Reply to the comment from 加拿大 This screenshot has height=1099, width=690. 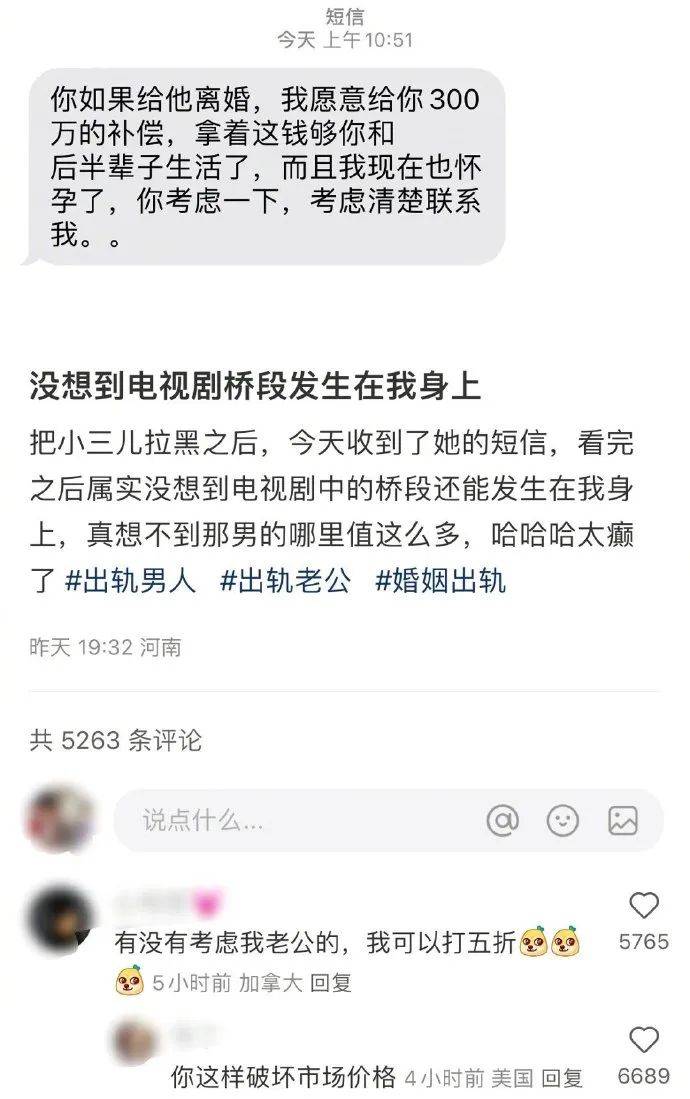(x=331, y=983)
